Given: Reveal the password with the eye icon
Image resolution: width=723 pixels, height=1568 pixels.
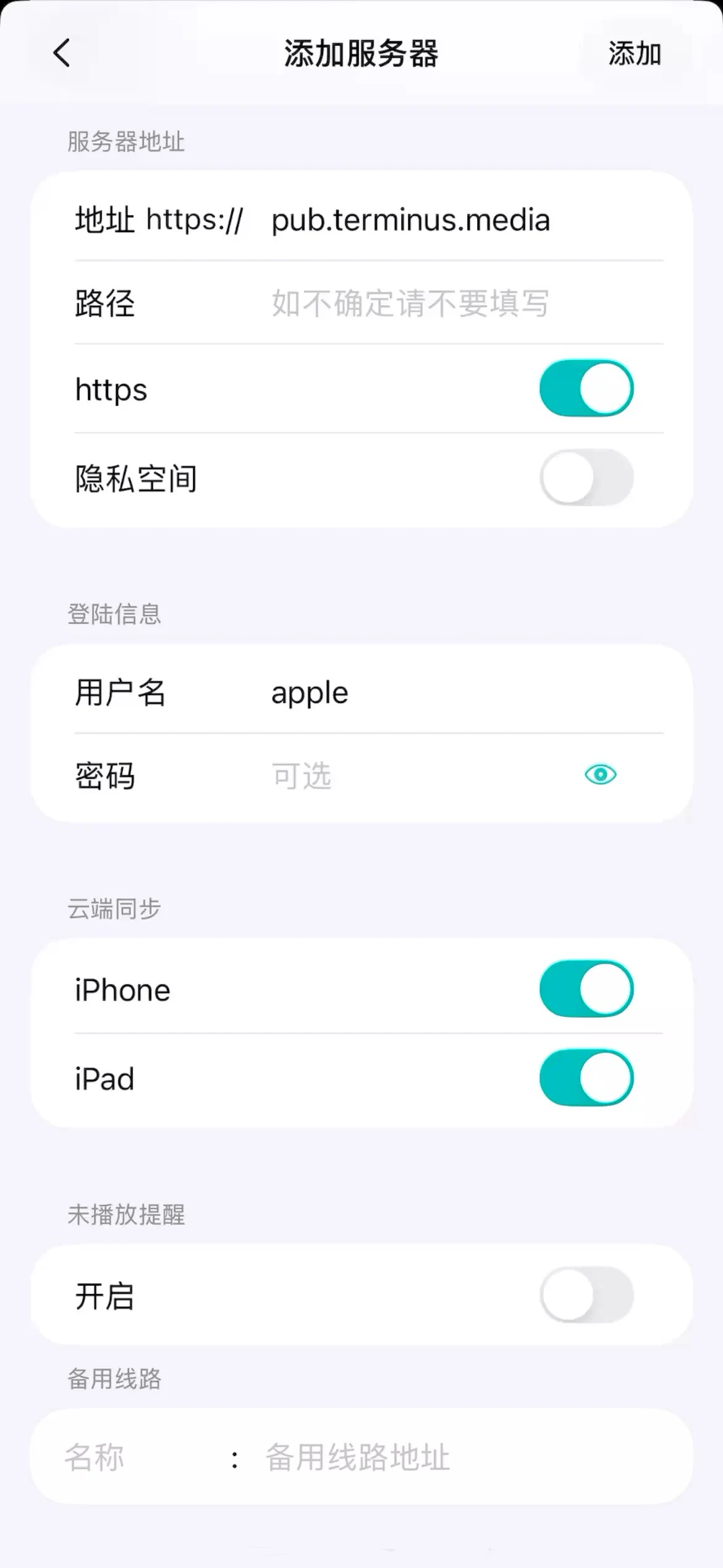Looking at the screenshot, I should tap(601, 774).
